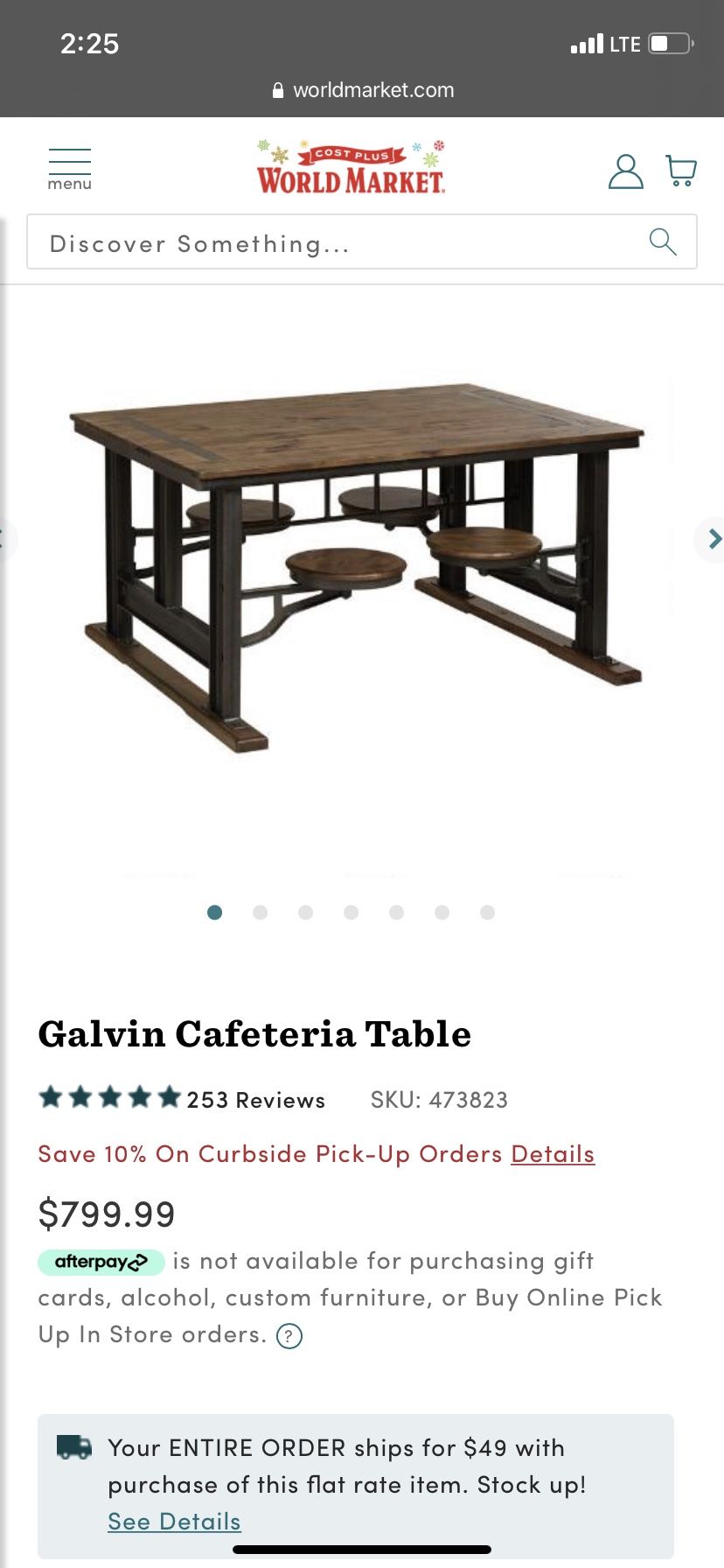Screen dimensions: 724x1568
Task: Open the afterpay help question mark
Action: click(289, 1336)
